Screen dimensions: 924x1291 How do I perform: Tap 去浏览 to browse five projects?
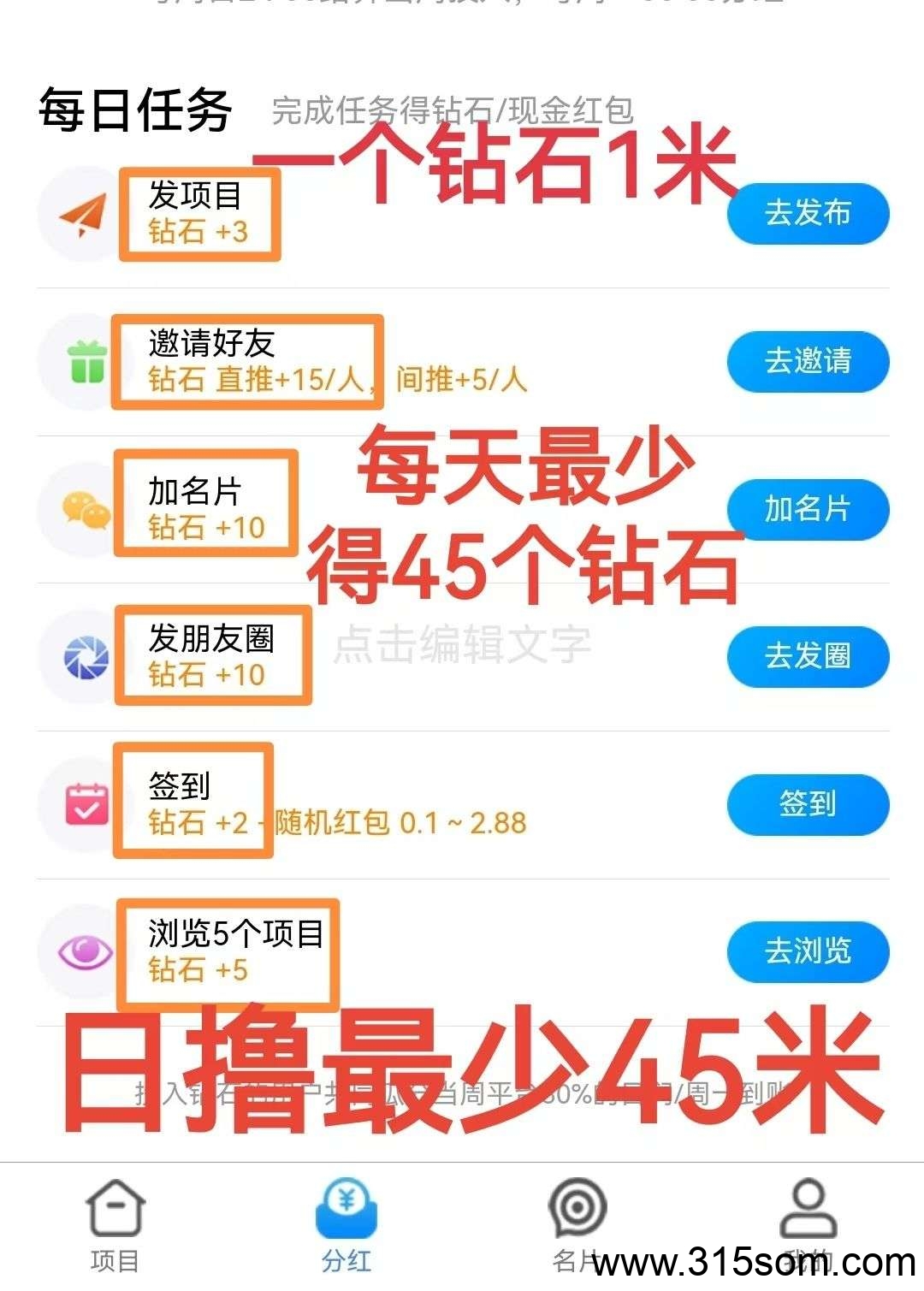click(x=808, y=951)
